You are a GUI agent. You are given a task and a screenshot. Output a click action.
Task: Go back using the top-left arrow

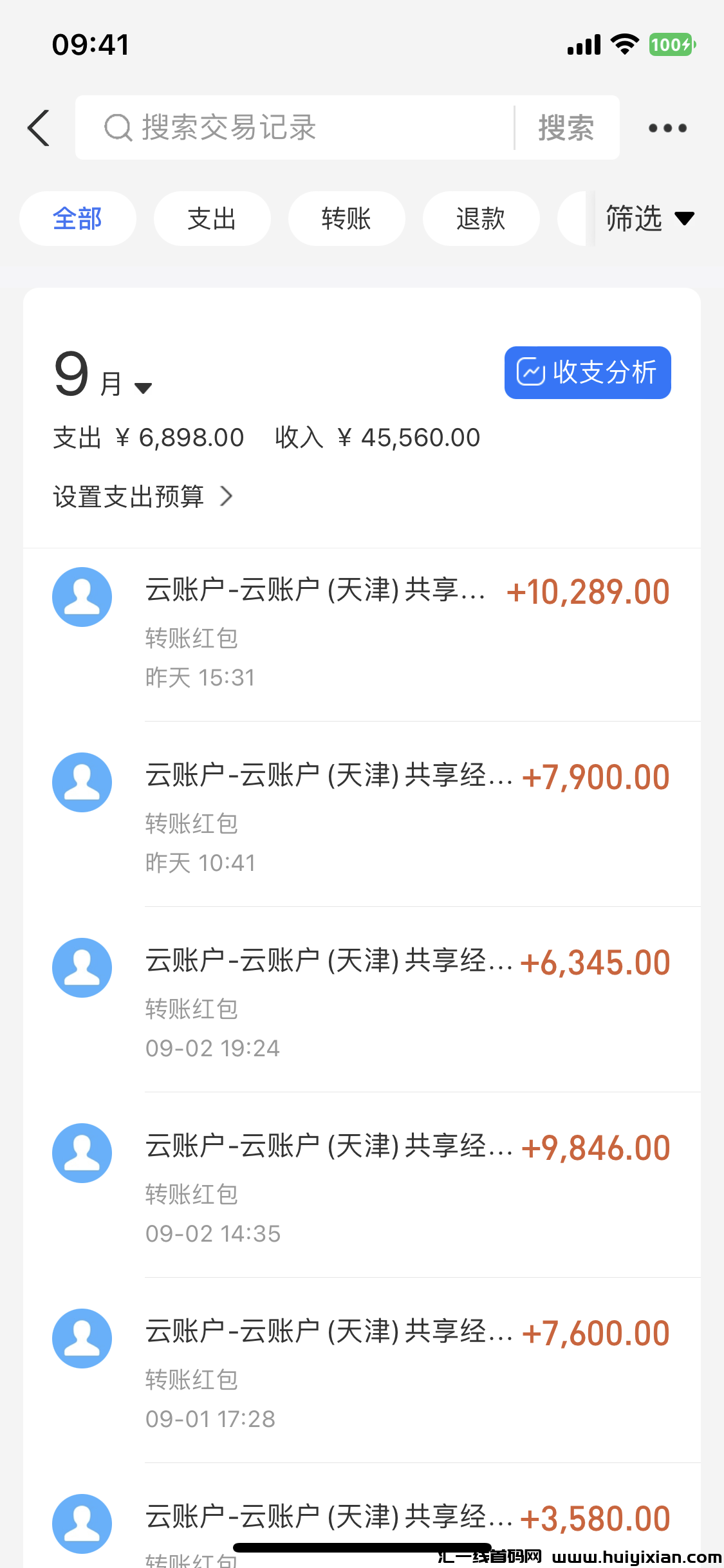point(39,127)
